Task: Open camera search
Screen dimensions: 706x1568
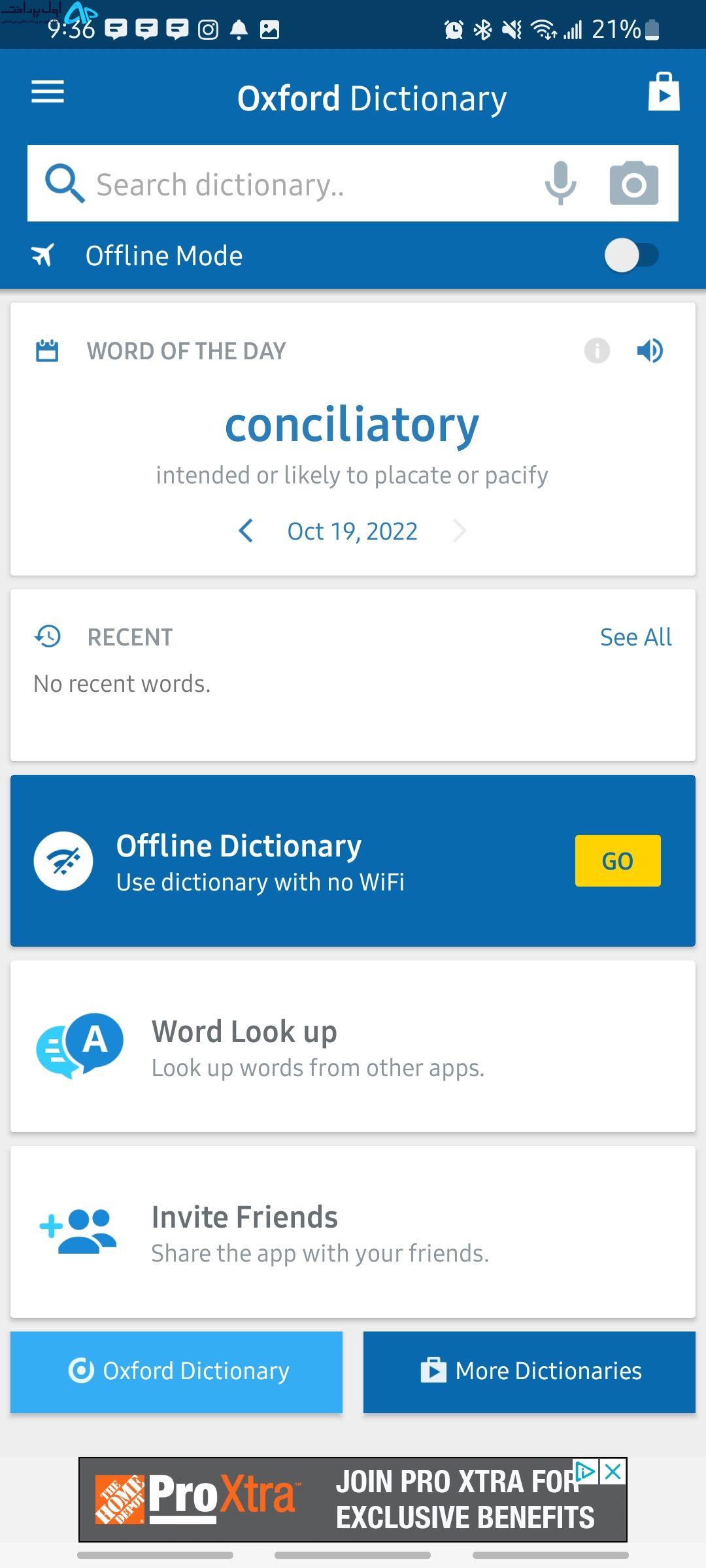Action: pos(633,184)
